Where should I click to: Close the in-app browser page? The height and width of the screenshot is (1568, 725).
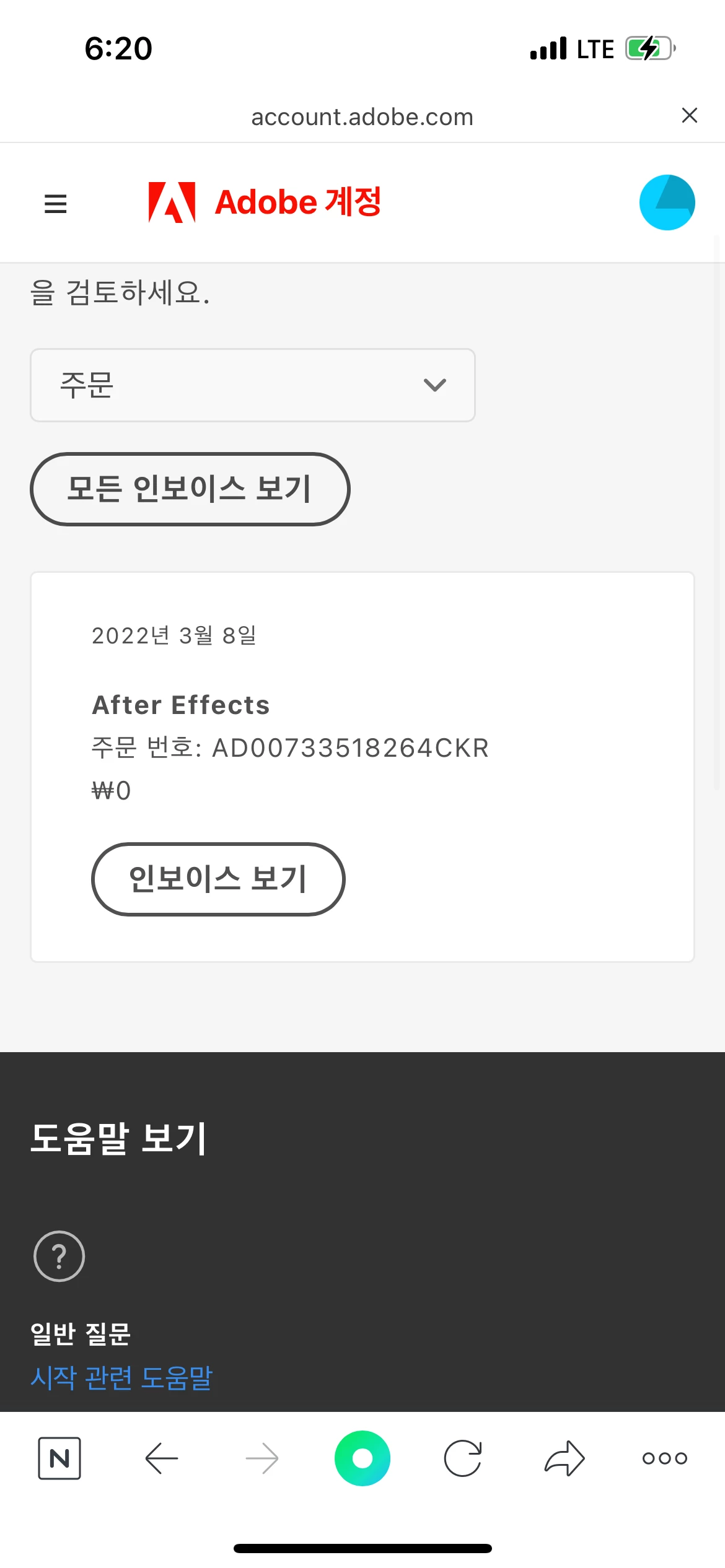689,115
